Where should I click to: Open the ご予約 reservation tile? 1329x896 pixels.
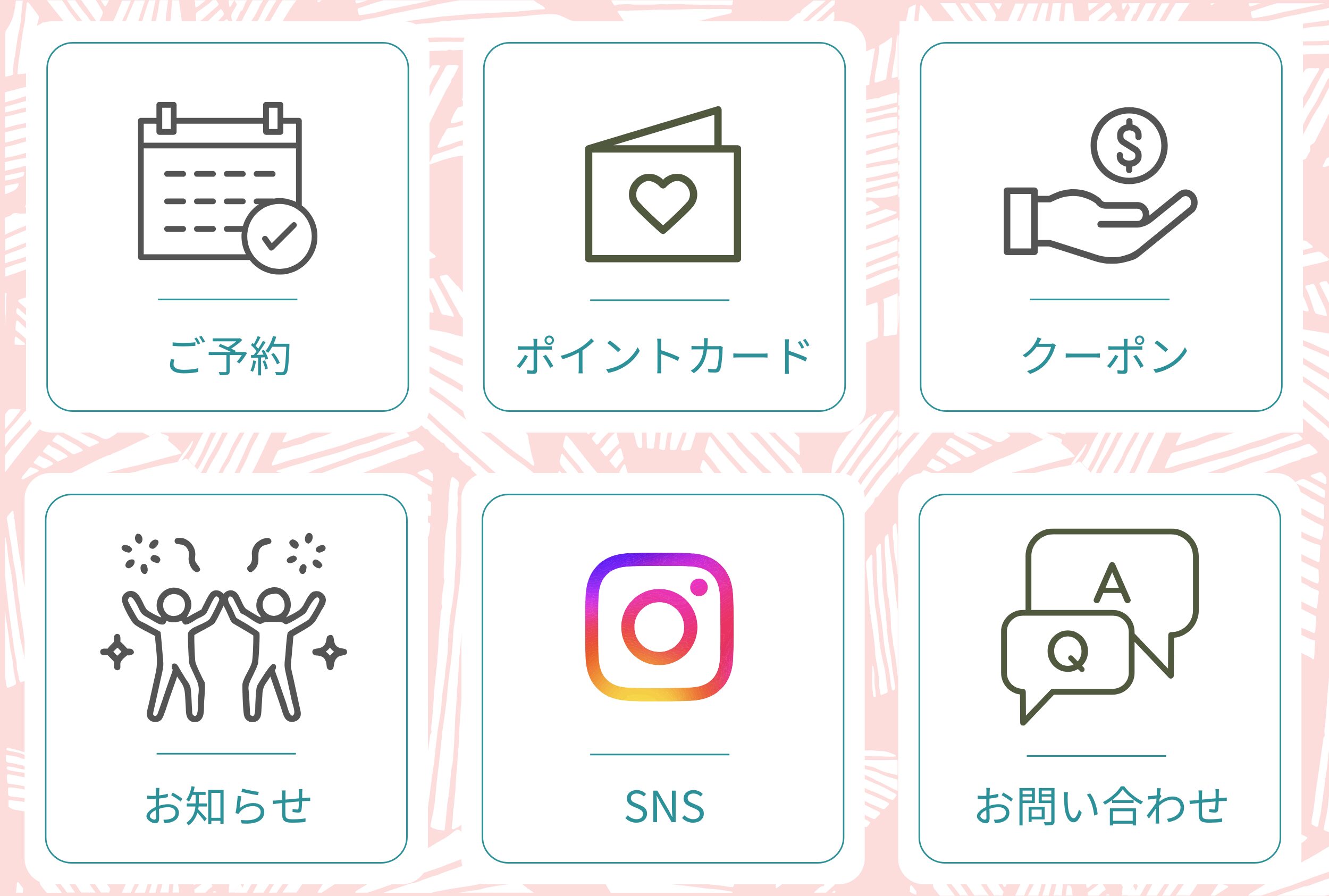[x=228, y=227]
